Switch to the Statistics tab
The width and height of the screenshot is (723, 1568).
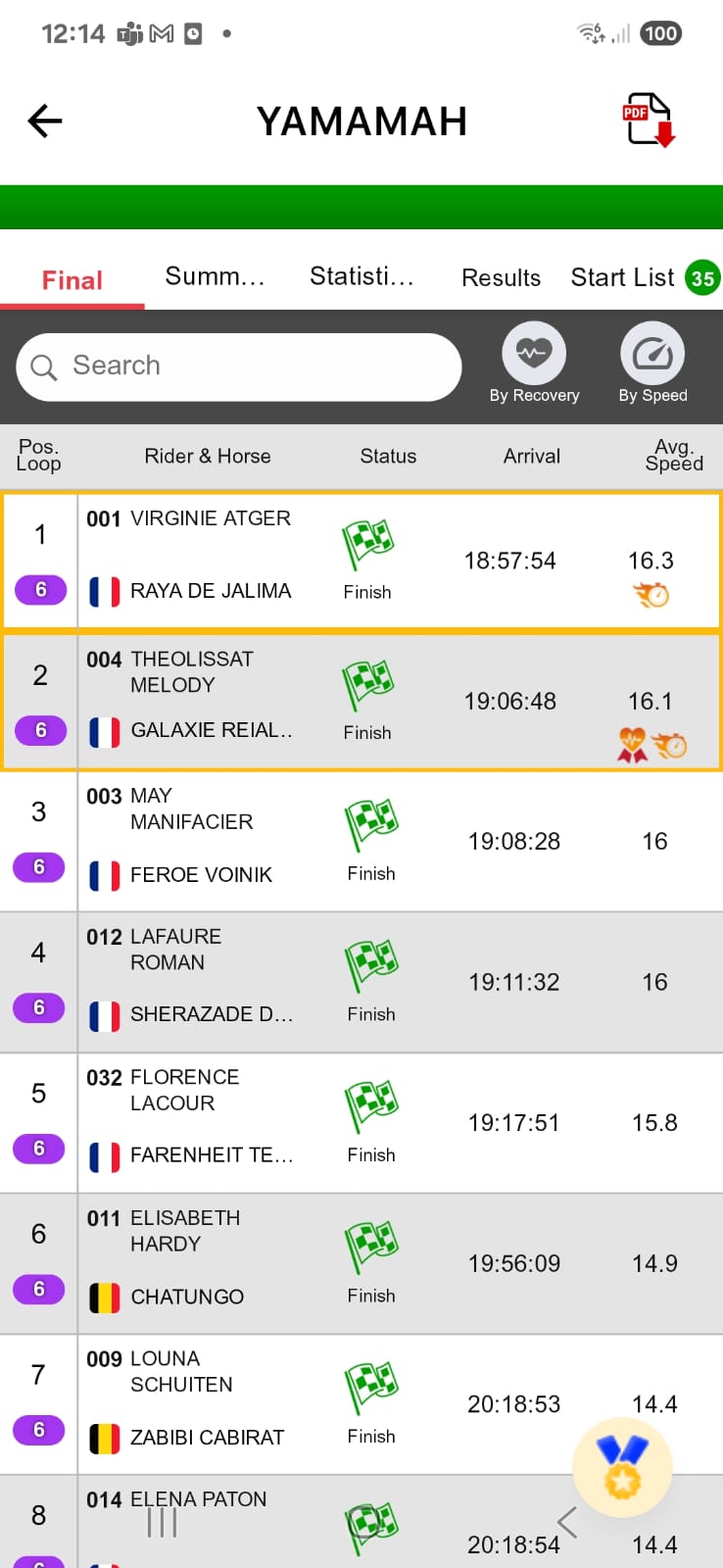coord(361,277)
